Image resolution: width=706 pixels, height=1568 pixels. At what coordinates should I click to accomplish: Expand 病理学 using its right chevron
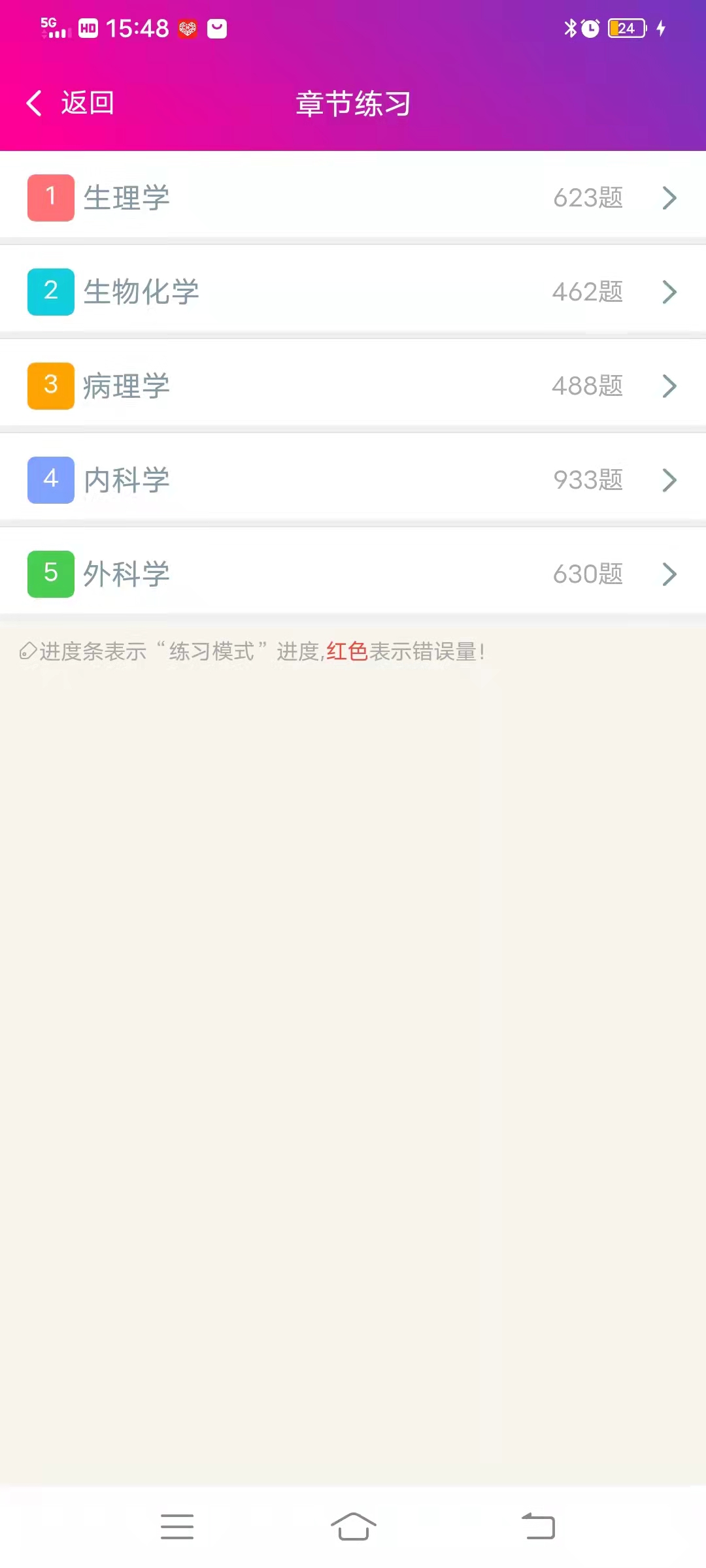coord(669,385)
